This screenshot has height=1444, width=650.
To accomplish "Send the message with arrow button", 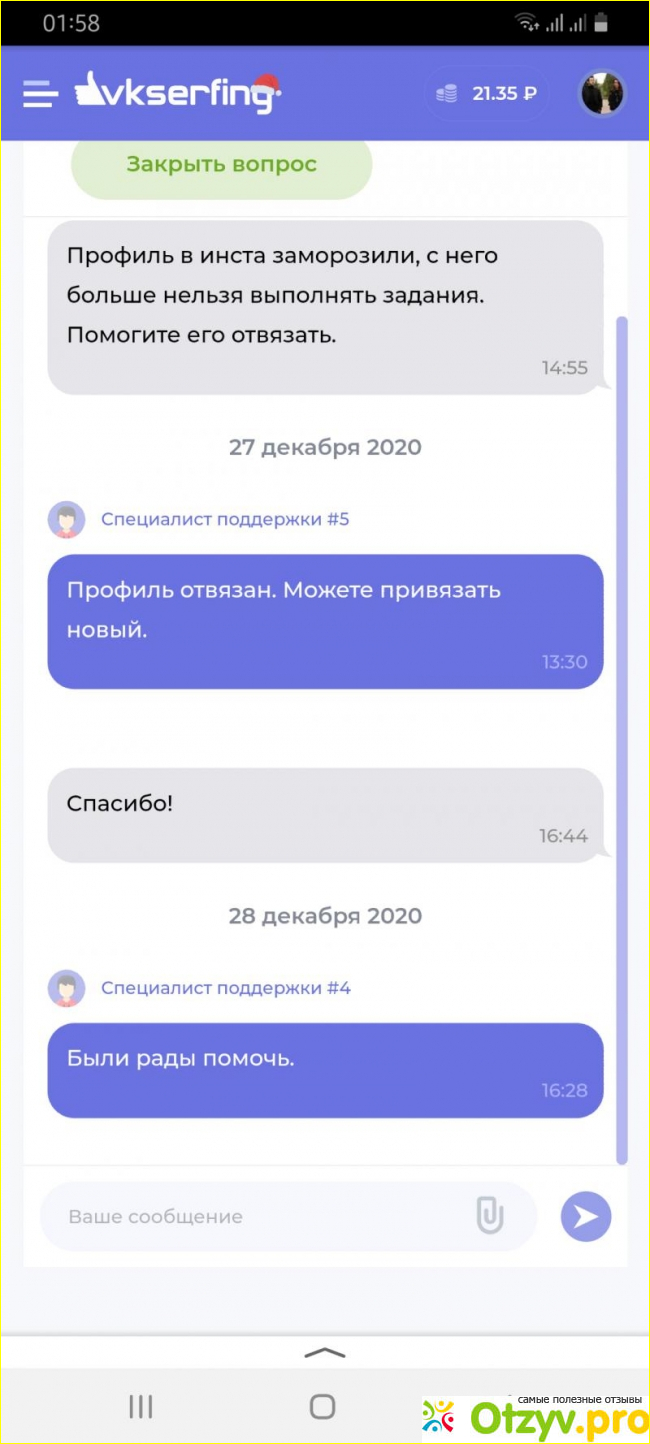I will pos(586,1217).
